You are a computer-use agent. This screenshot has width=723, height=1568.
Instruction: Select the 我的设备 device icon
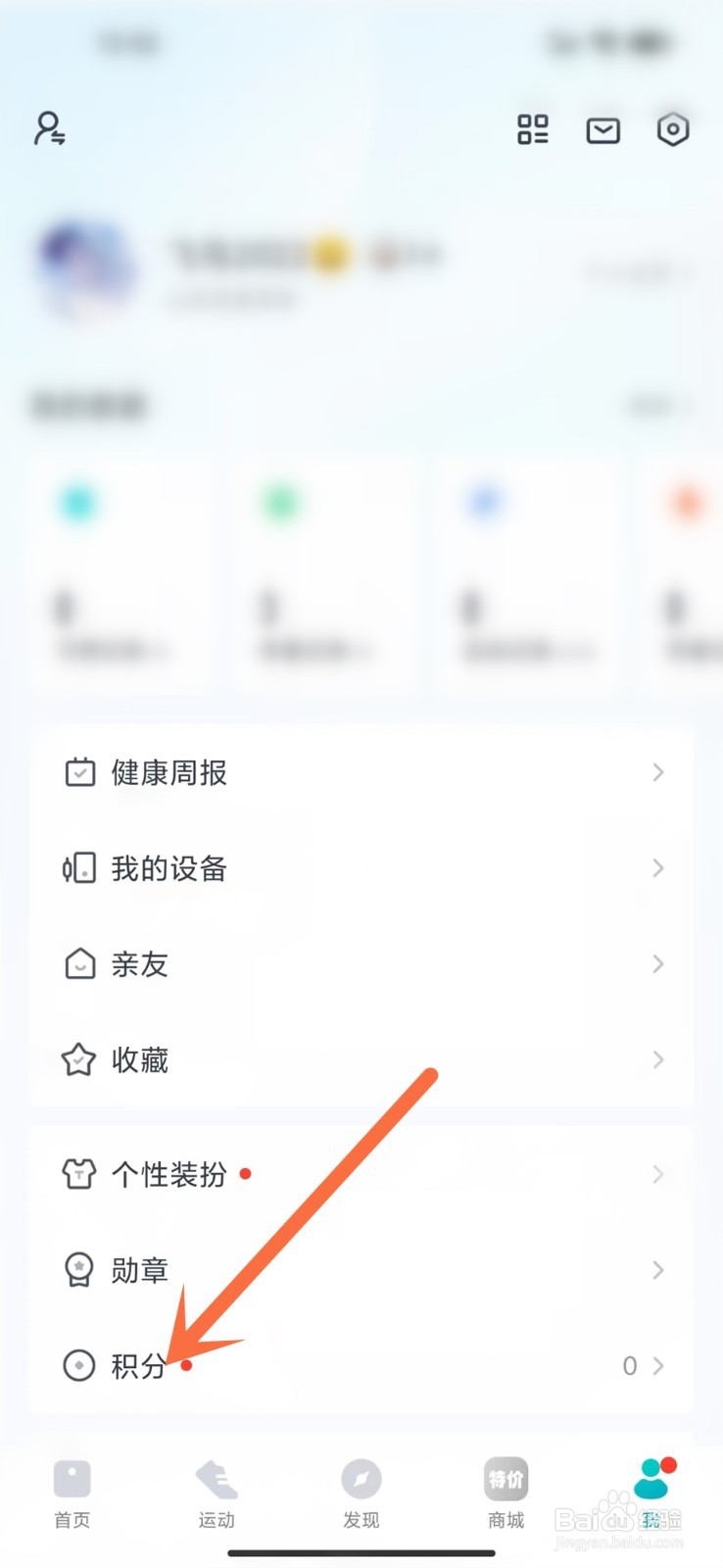80,868
